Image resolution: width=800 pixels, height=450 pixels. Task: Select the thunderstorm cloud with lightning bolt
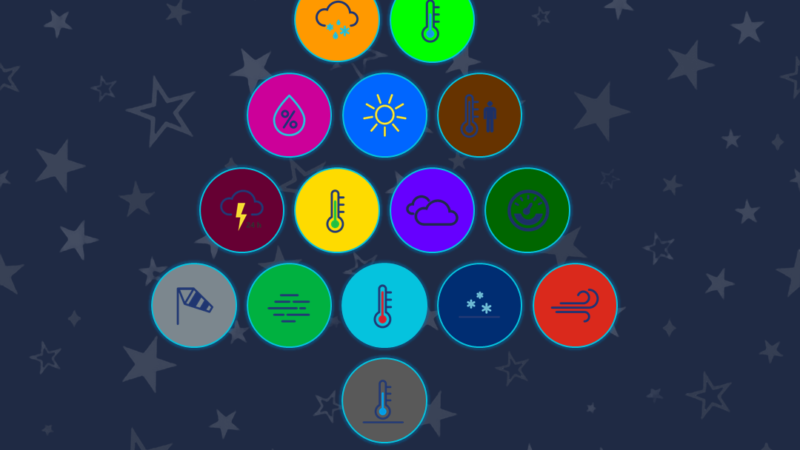[x=242, y=210]
